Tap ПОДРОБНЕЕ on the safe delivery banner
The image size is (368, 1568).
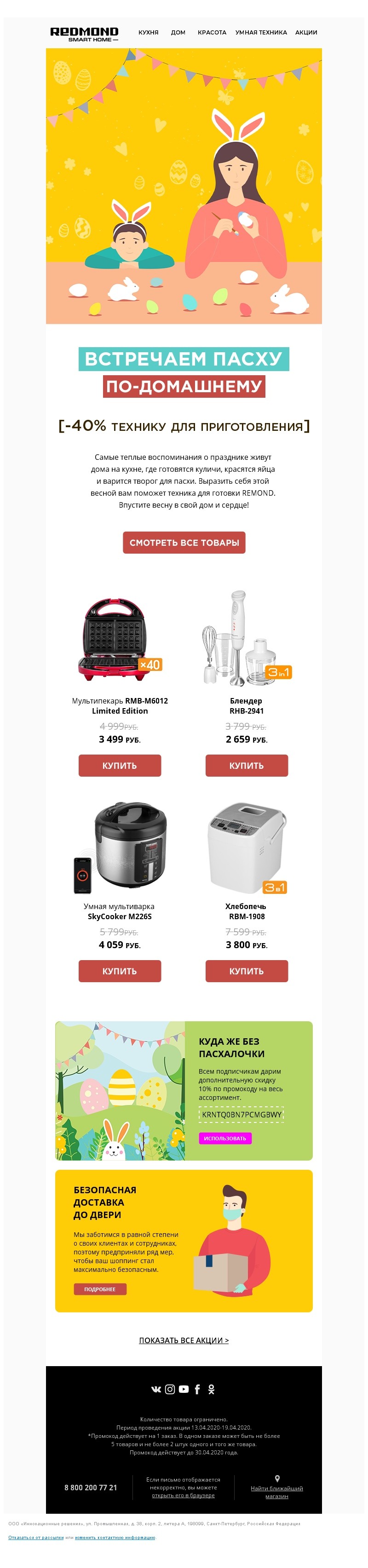(x=100, y=1288)
